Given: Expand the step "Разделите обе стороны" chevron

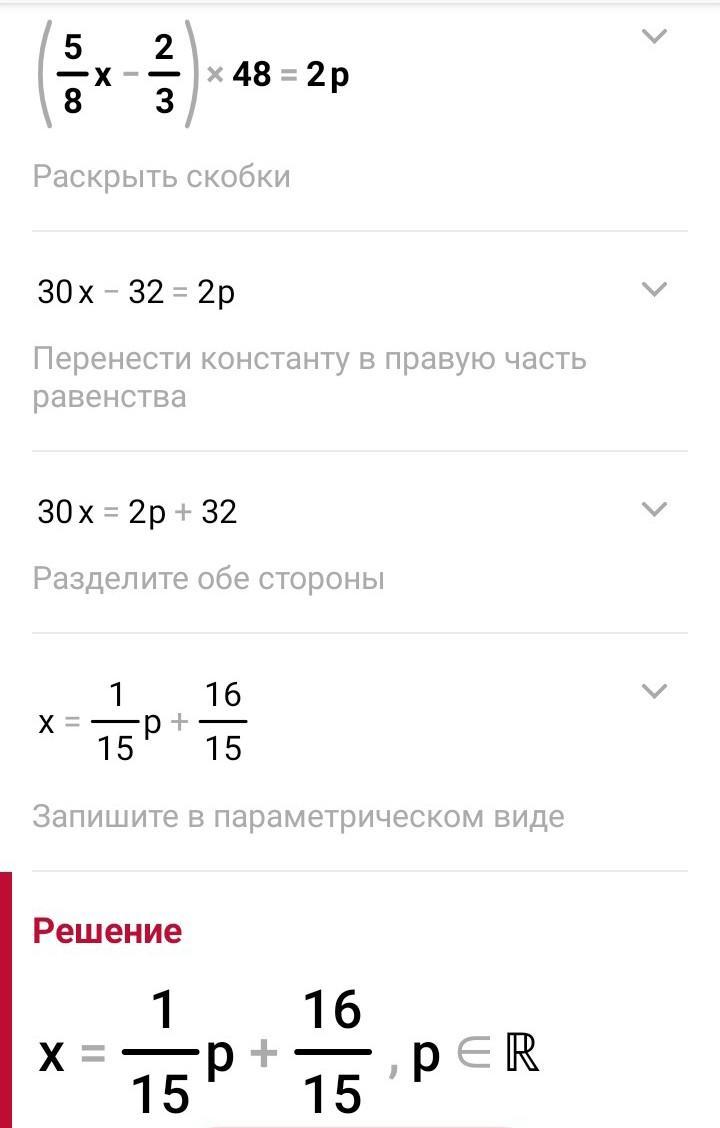Looking at the screenshot, I should click(x=653, y=509).
